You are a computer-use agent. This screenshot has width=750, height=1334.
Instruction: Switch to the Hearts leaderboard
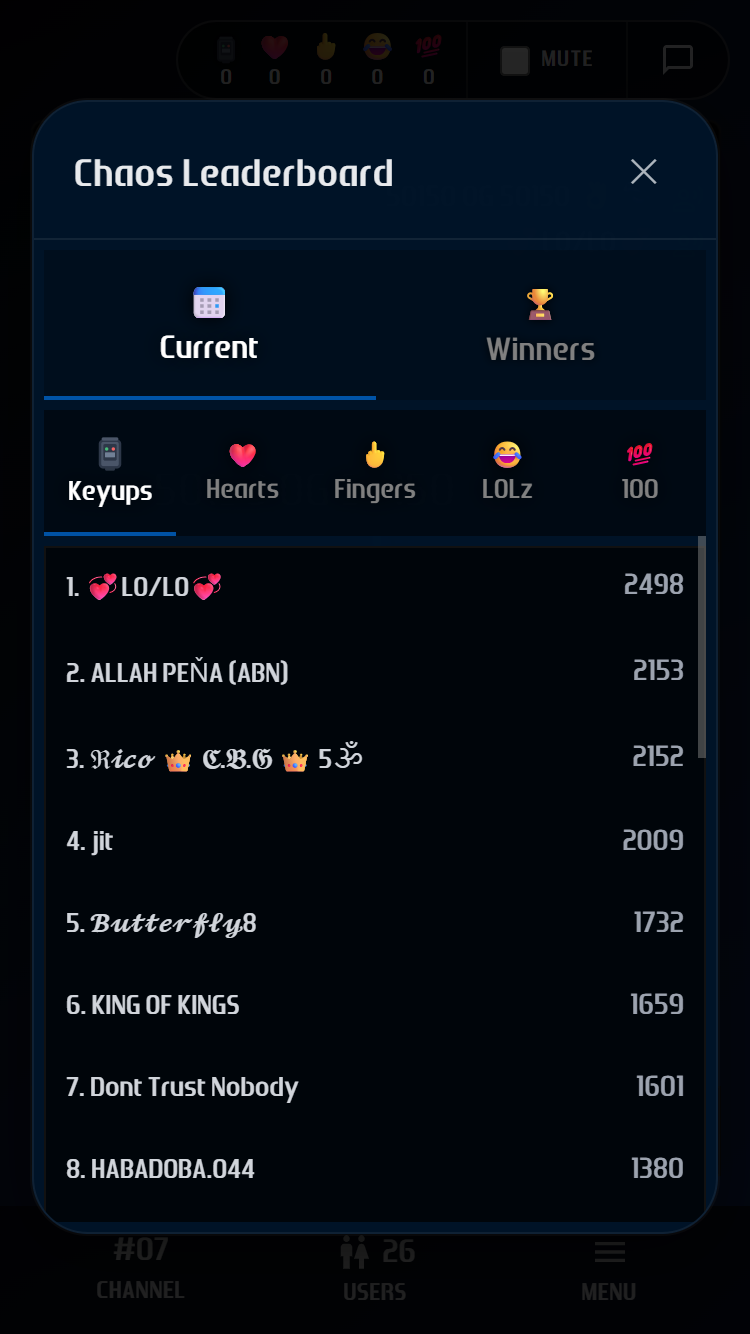[242, 472]
